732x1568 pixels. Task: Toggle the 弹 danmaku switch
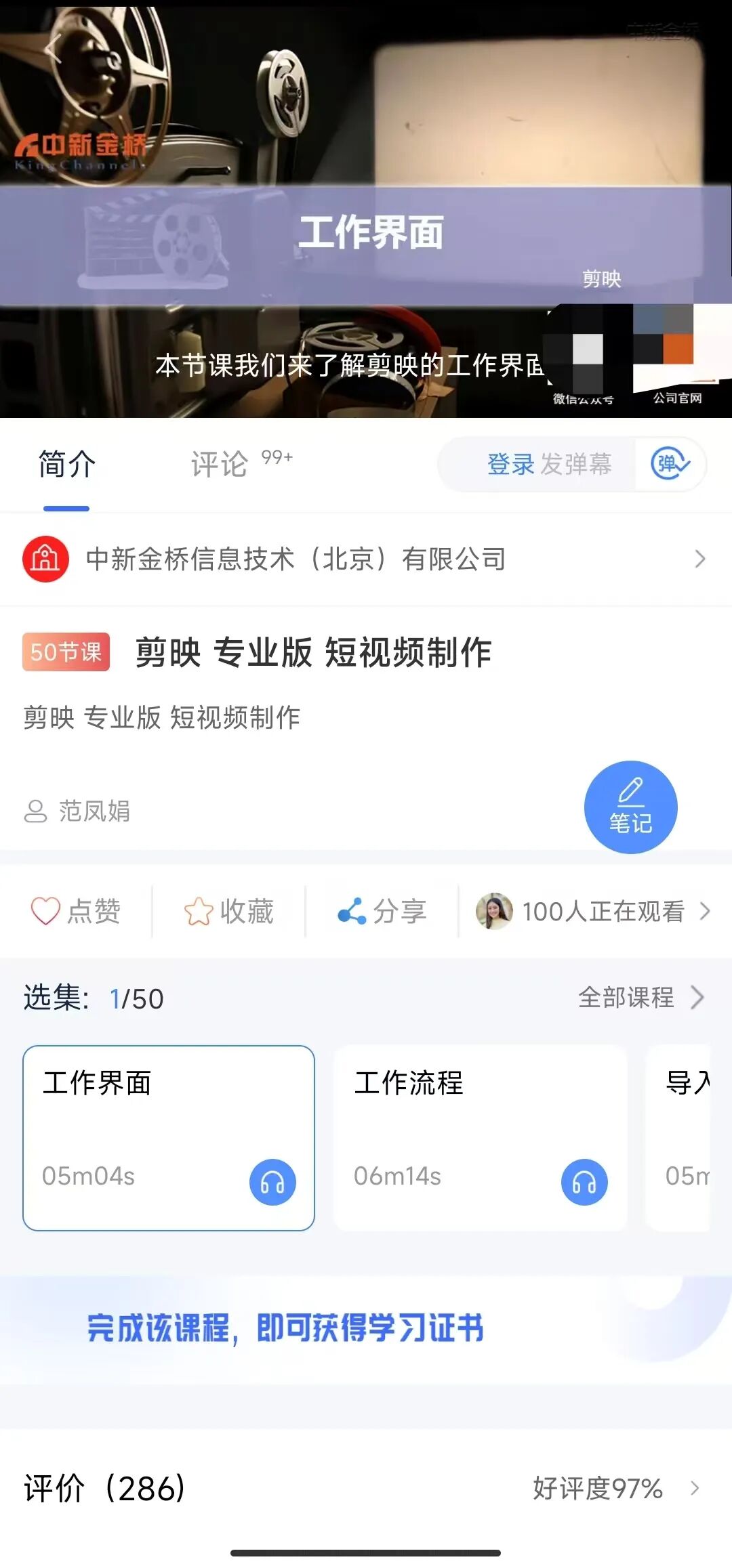[x=670, y=465]
